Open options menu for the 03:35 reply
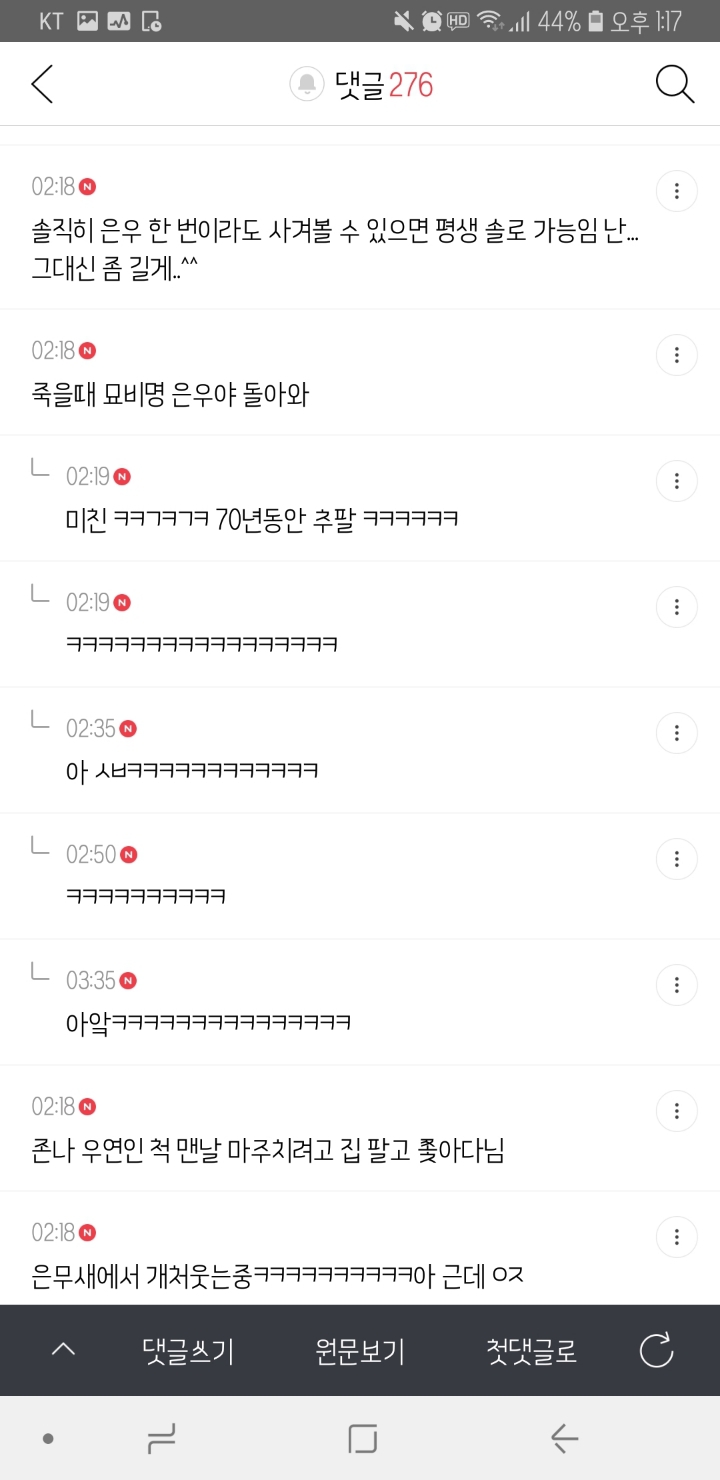Image resolution: width=720 pixels, height=1480 pixels. coord(676,984)
